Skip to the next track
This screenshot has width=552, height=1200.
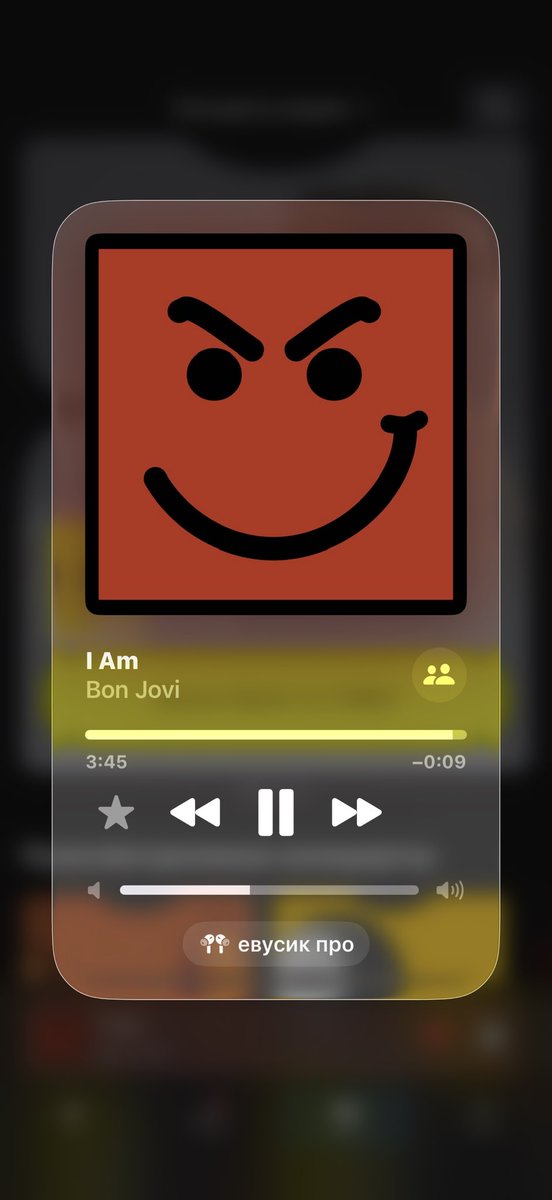point(357,812)
